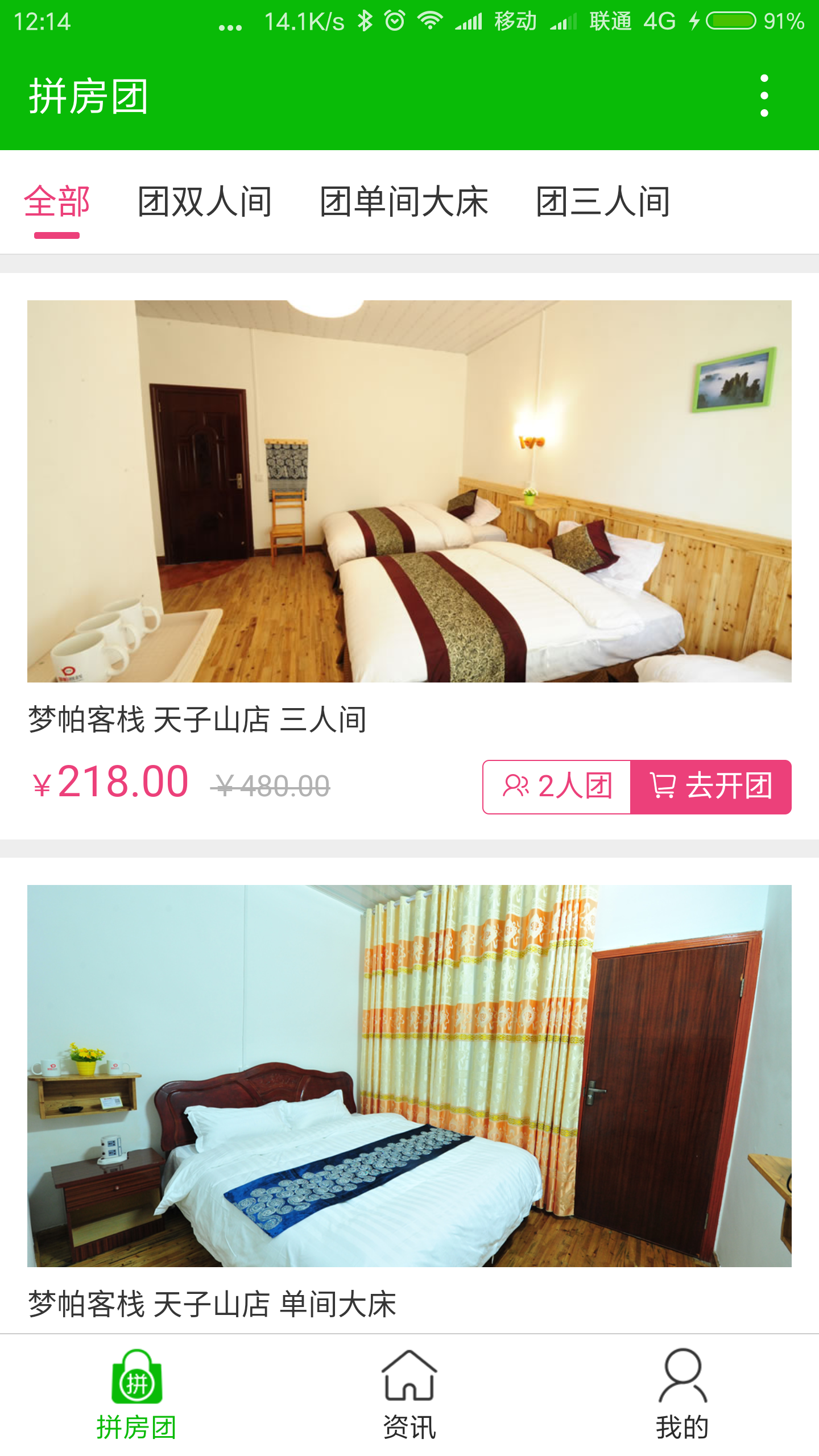This screenshot has width=819, height=1456.
Task: Switch to the 团三人间 tab
Action: pyautogui.click(x=603, y=202)
